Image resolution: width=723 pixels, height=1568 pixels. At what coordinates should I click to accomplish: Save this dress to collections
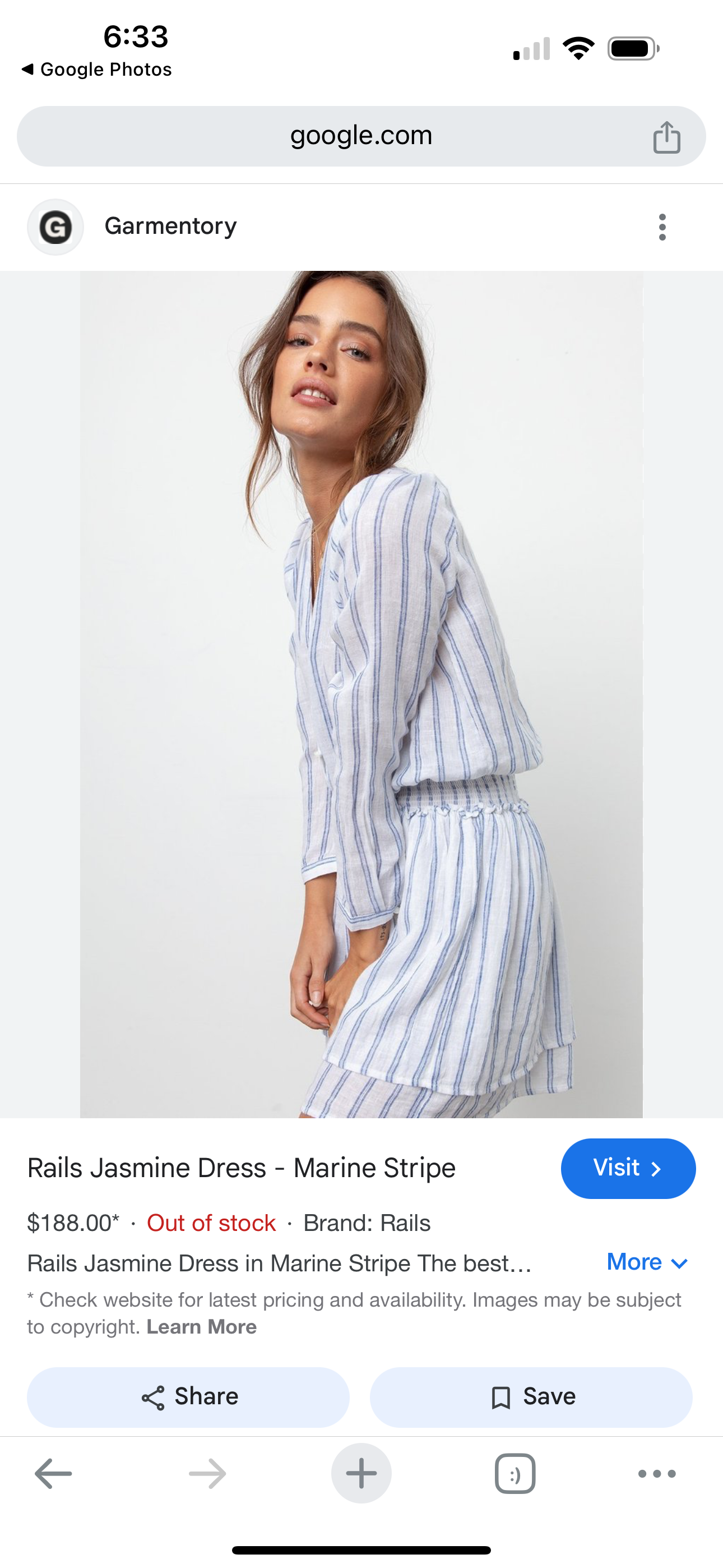531,1397
